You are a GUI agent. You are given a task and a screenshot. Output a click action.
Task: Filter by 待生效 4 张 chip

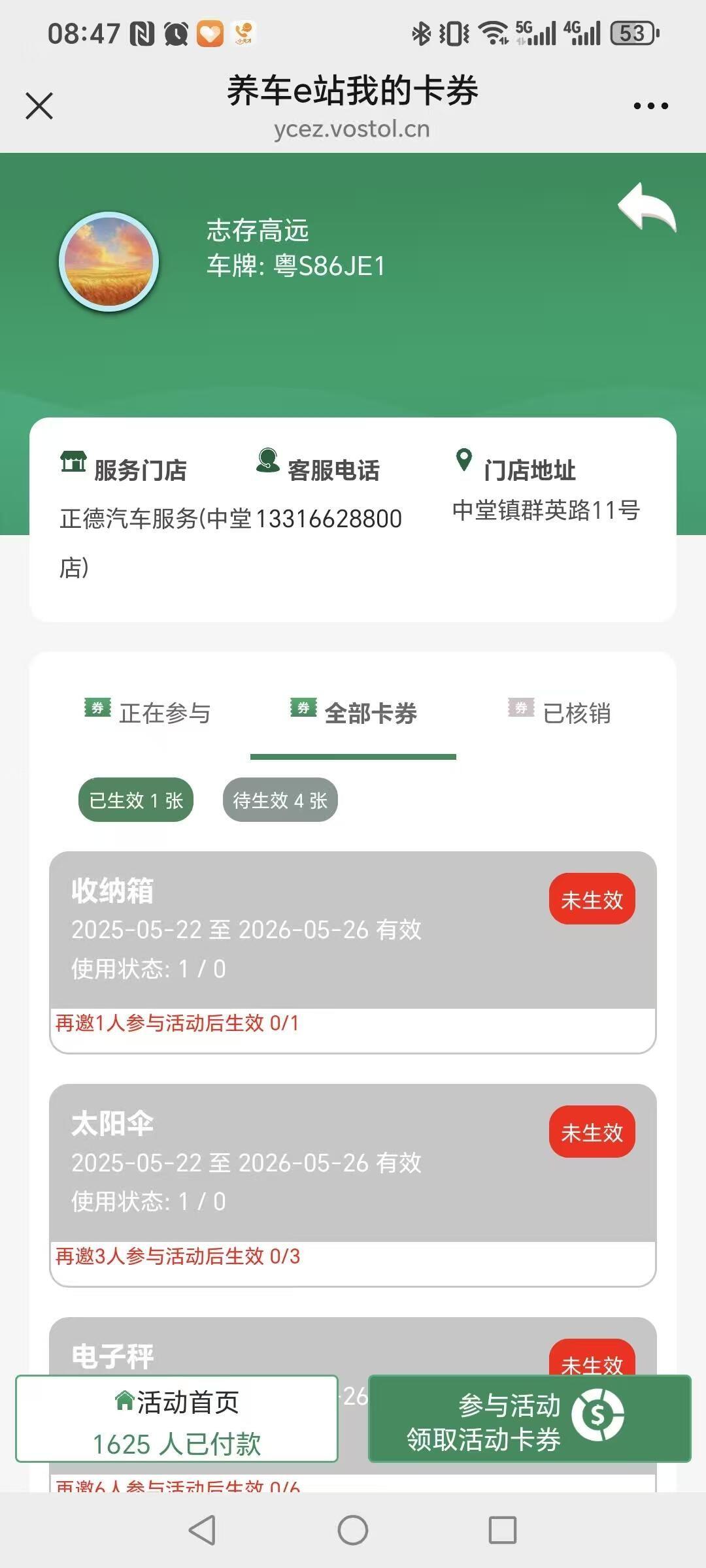(x=280, y=800)
